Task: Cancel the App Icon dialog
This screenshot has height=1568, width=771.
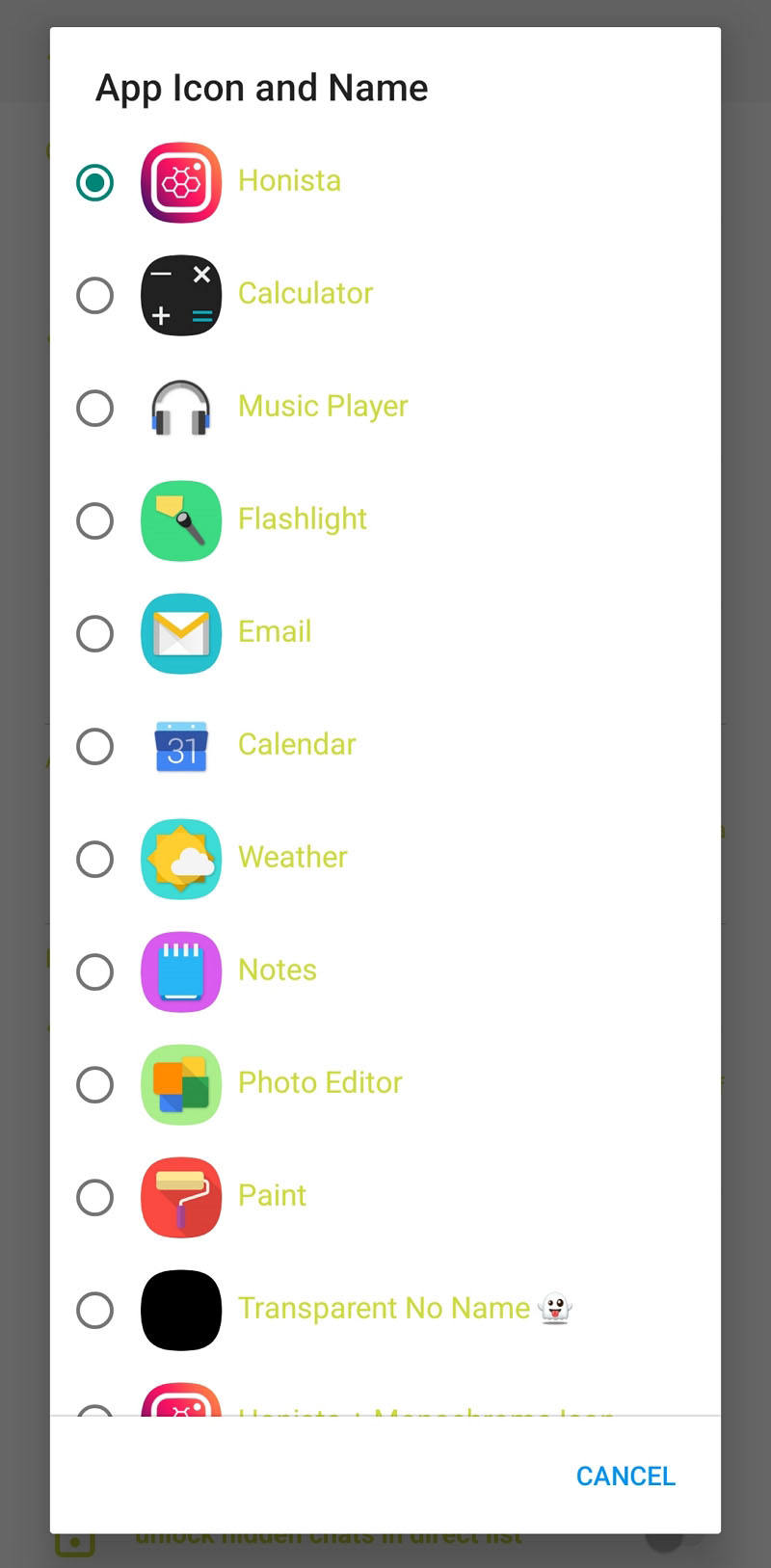Action: click(x=625, y=1475)
